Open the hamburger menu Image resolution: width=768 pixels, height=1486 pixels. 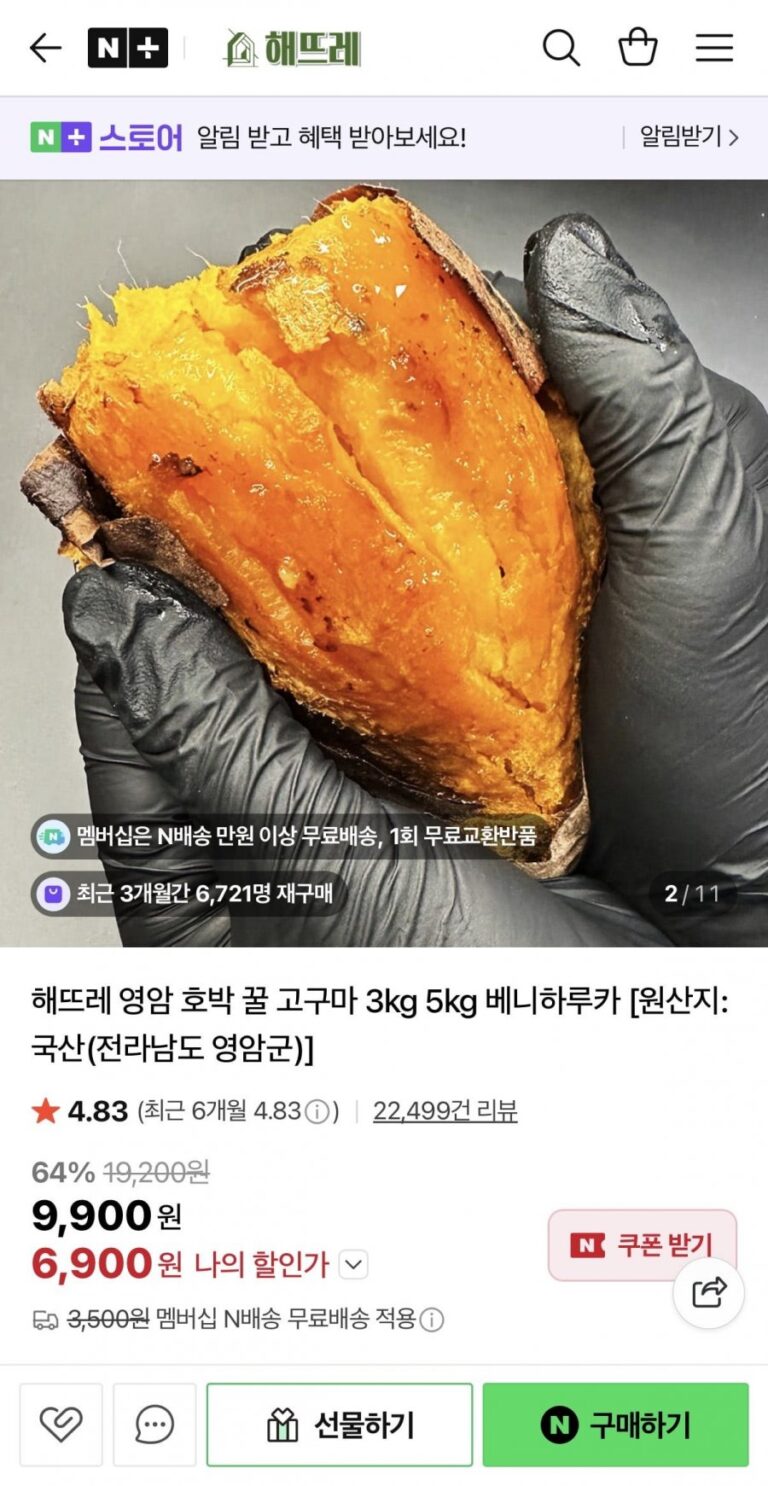click(714, 48)
